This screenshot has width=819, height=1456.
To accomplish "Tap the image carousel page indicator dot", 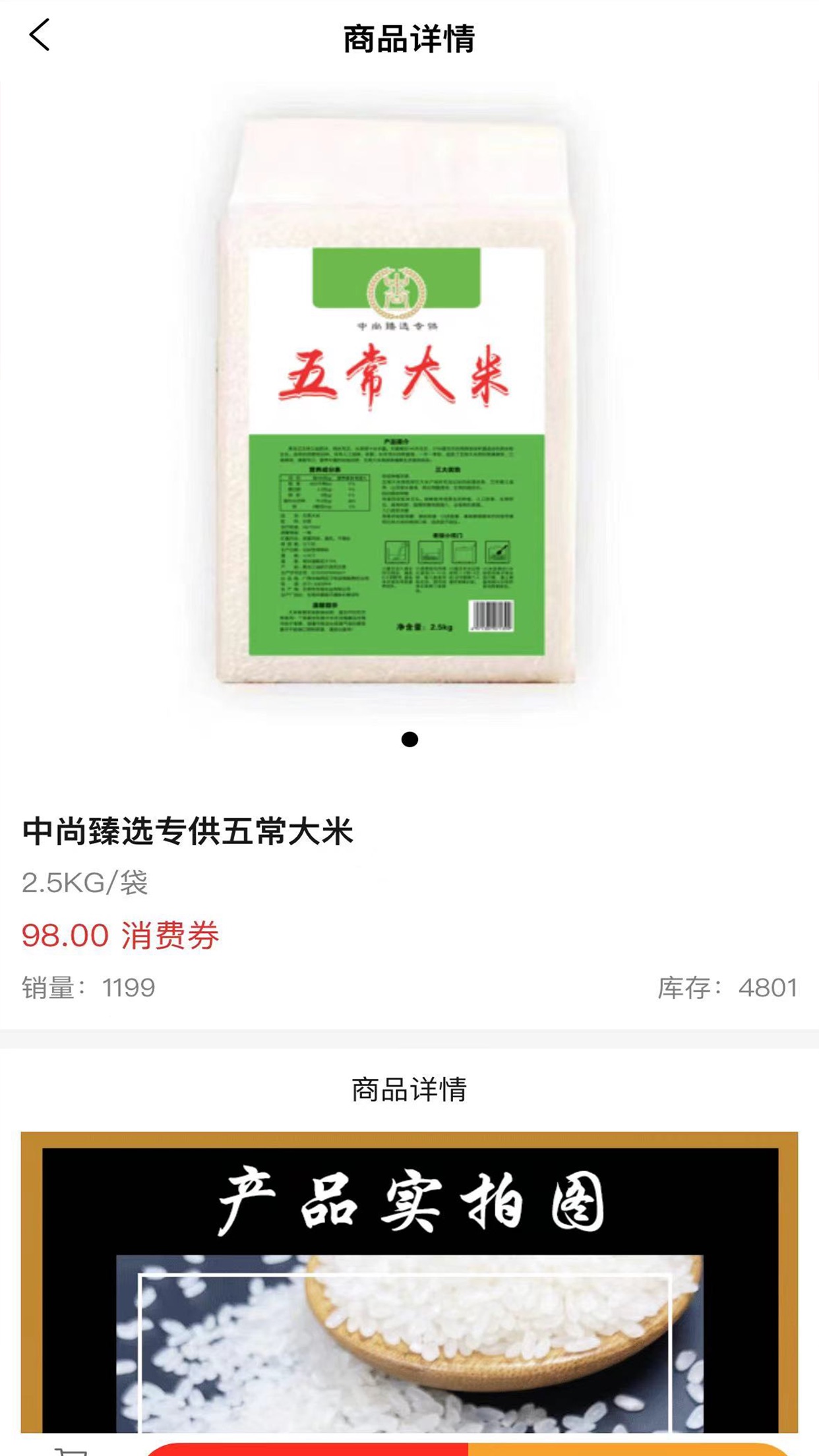I will [409, 739].
